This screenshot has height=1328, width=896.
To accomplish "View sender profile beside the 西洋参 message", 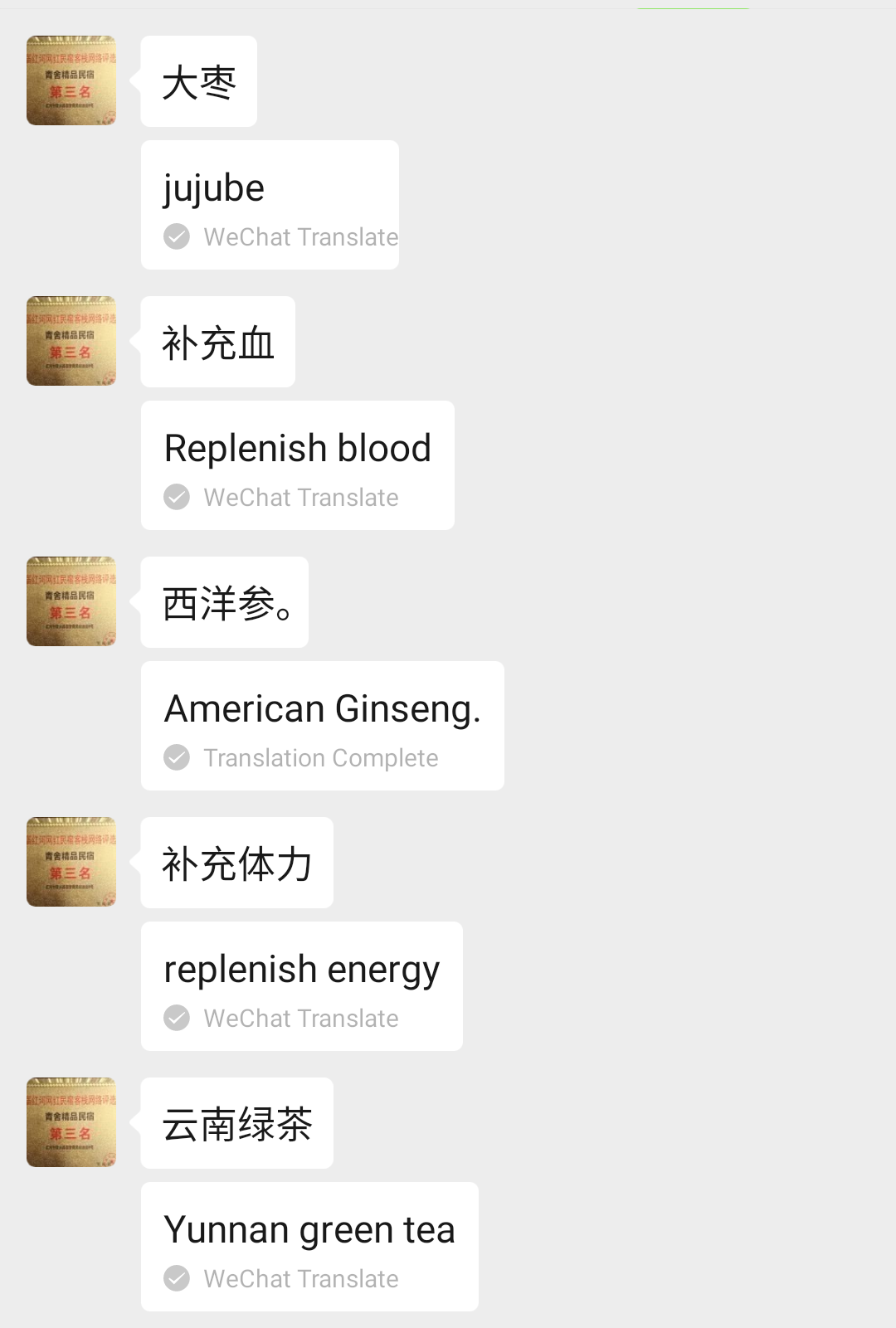I will click(71, 601).
